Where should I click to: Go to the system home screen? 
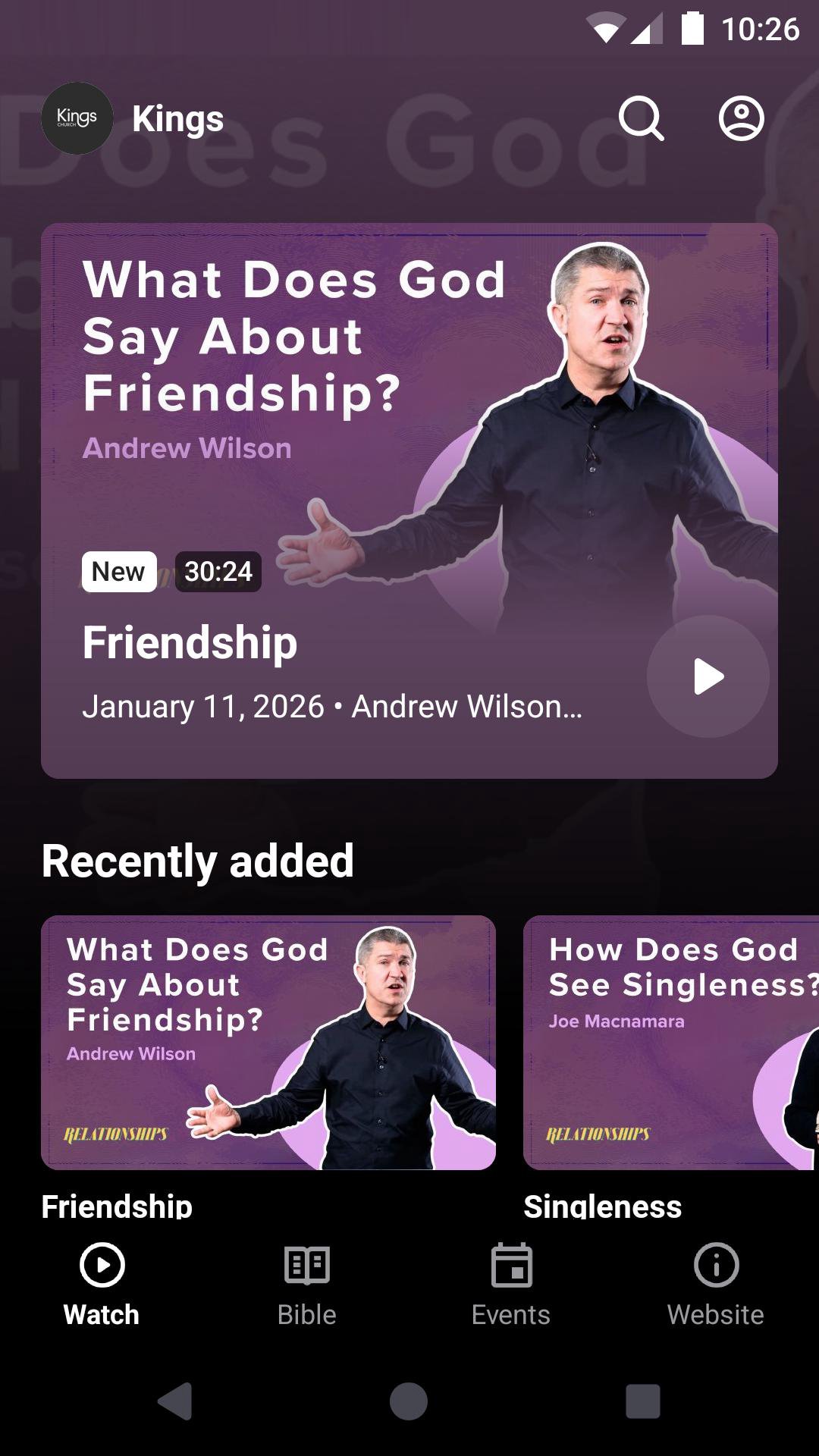(x=409, y=1401)
